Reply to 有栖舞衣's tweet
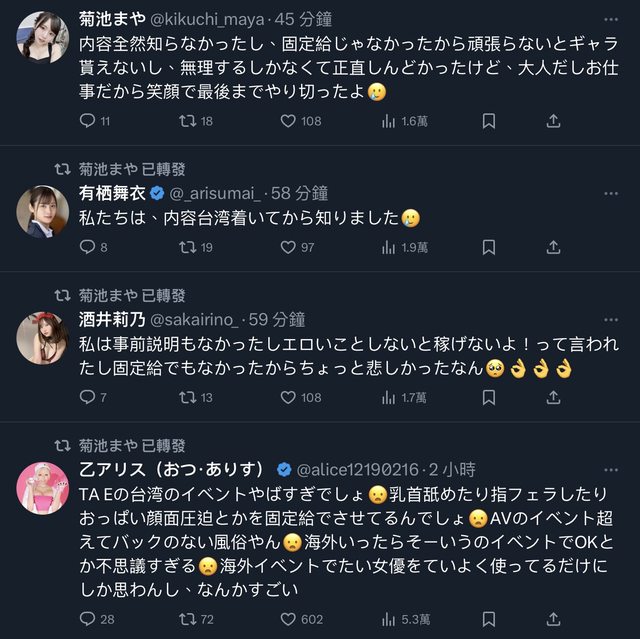Image resolution: width=640 pixels, height=639 pixels. [x=88, y=247]
